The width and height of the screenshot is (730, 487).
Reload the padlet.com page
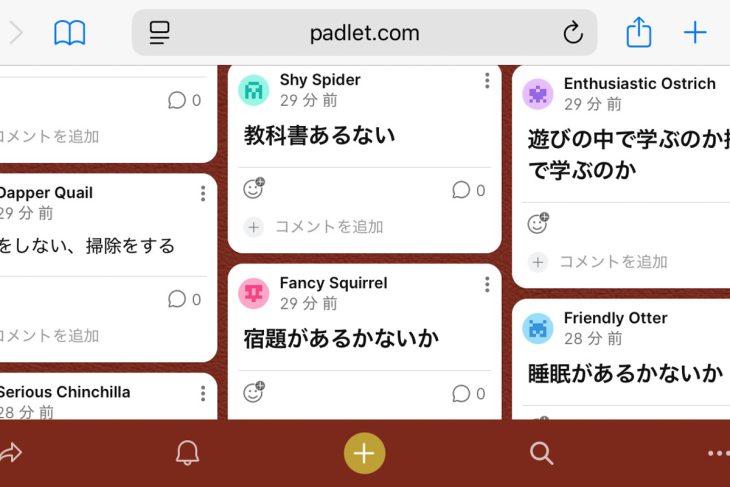point(573,33)
